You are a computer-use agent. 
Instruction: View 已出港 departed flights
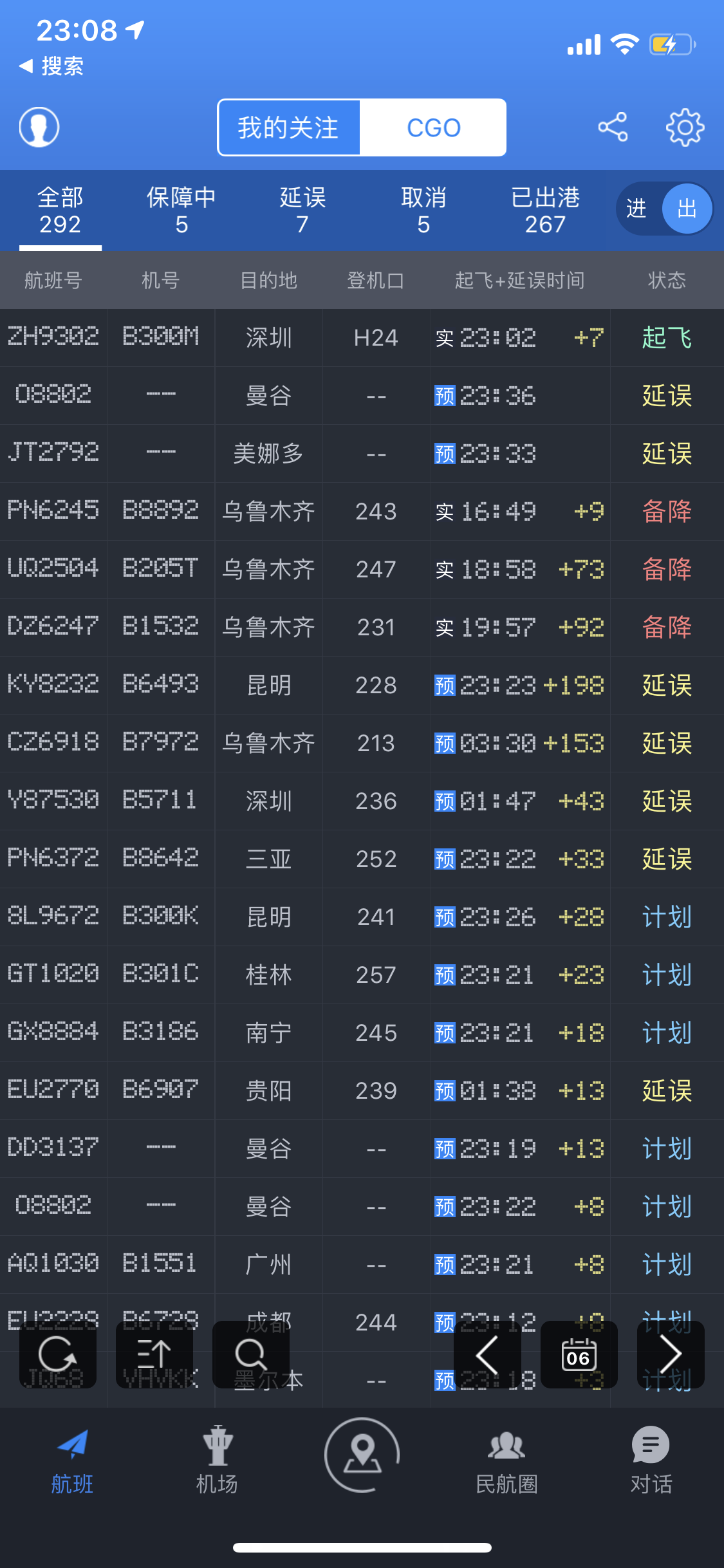coord(545,210)
